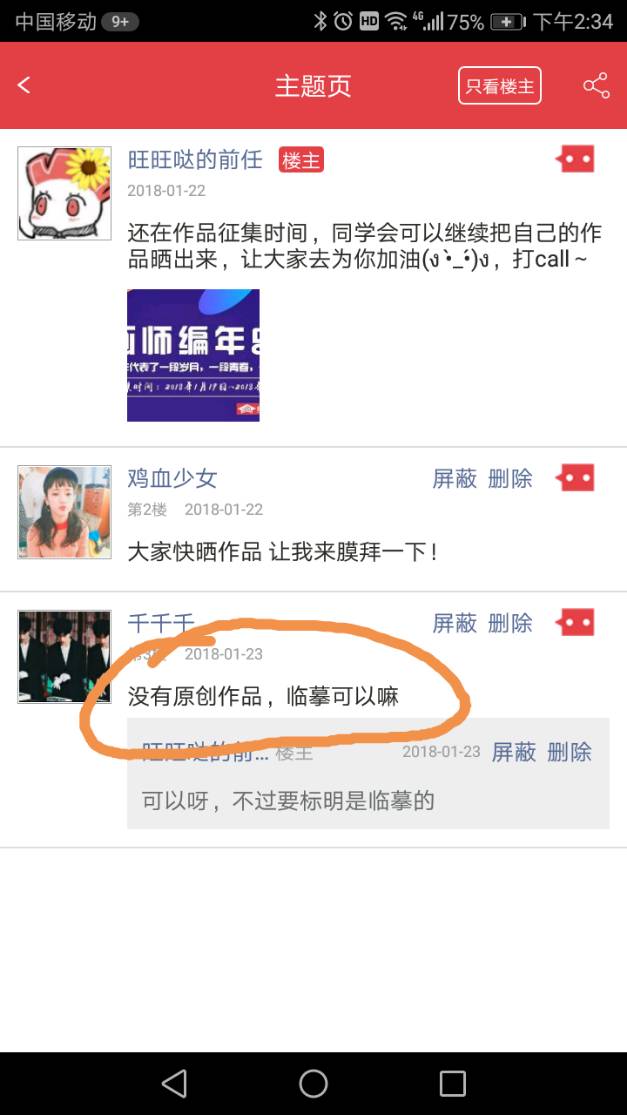
Task: Reply to 鸡血少女 via the comment icon
Action: (576, 478)
